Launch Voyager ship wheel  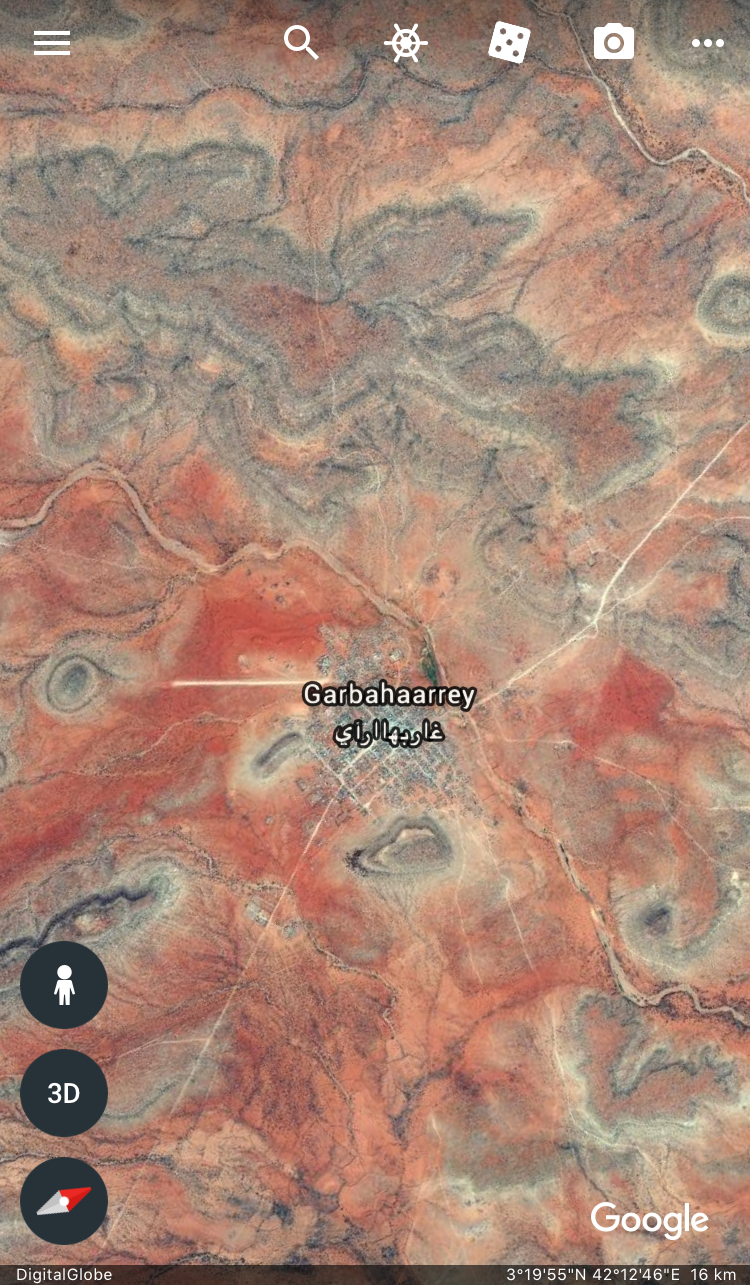point(406,43)
